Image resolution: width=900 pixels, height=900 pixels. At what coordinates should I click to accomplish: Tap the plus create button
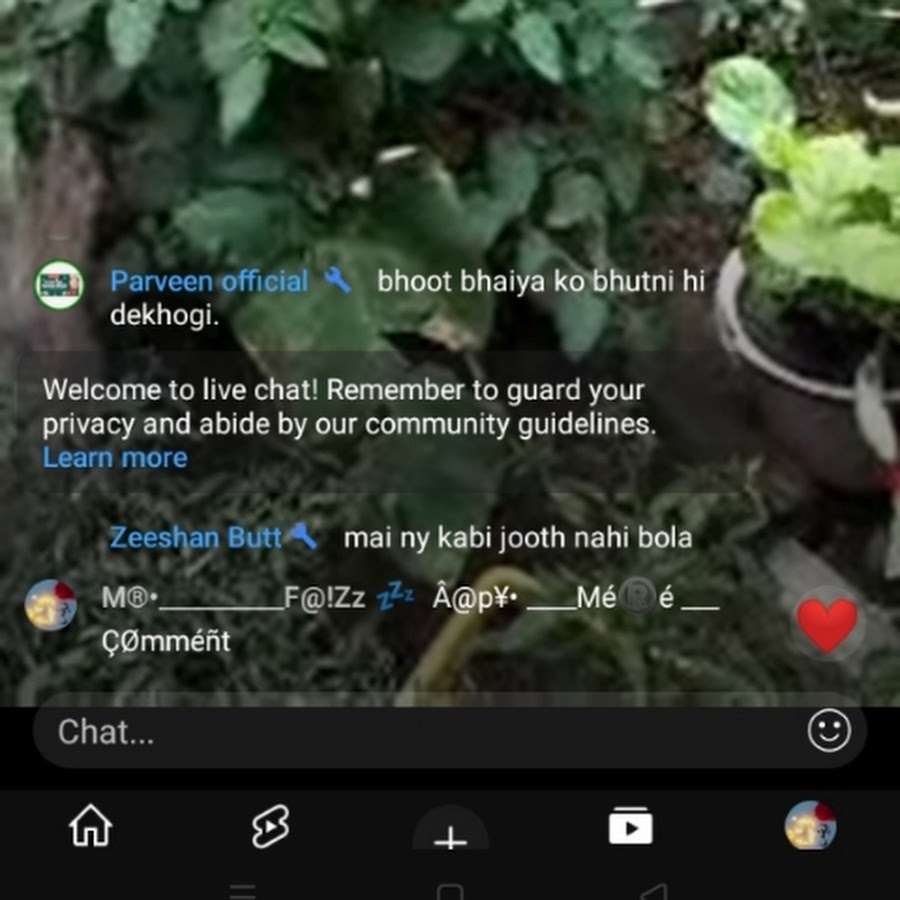(x=450, y=835)
